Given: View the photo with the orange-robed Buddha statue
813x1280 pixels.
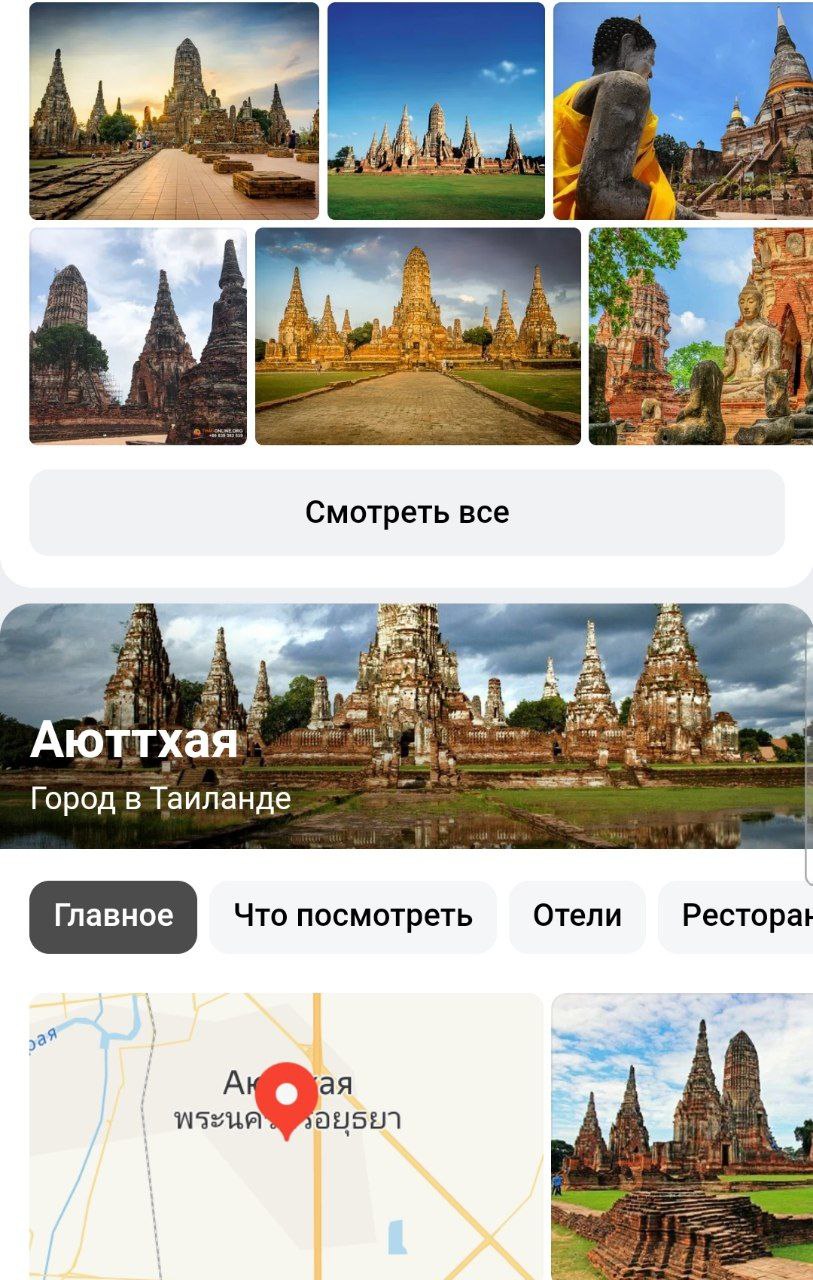Looking at the screenshot, I should click(x=683, y=111).
